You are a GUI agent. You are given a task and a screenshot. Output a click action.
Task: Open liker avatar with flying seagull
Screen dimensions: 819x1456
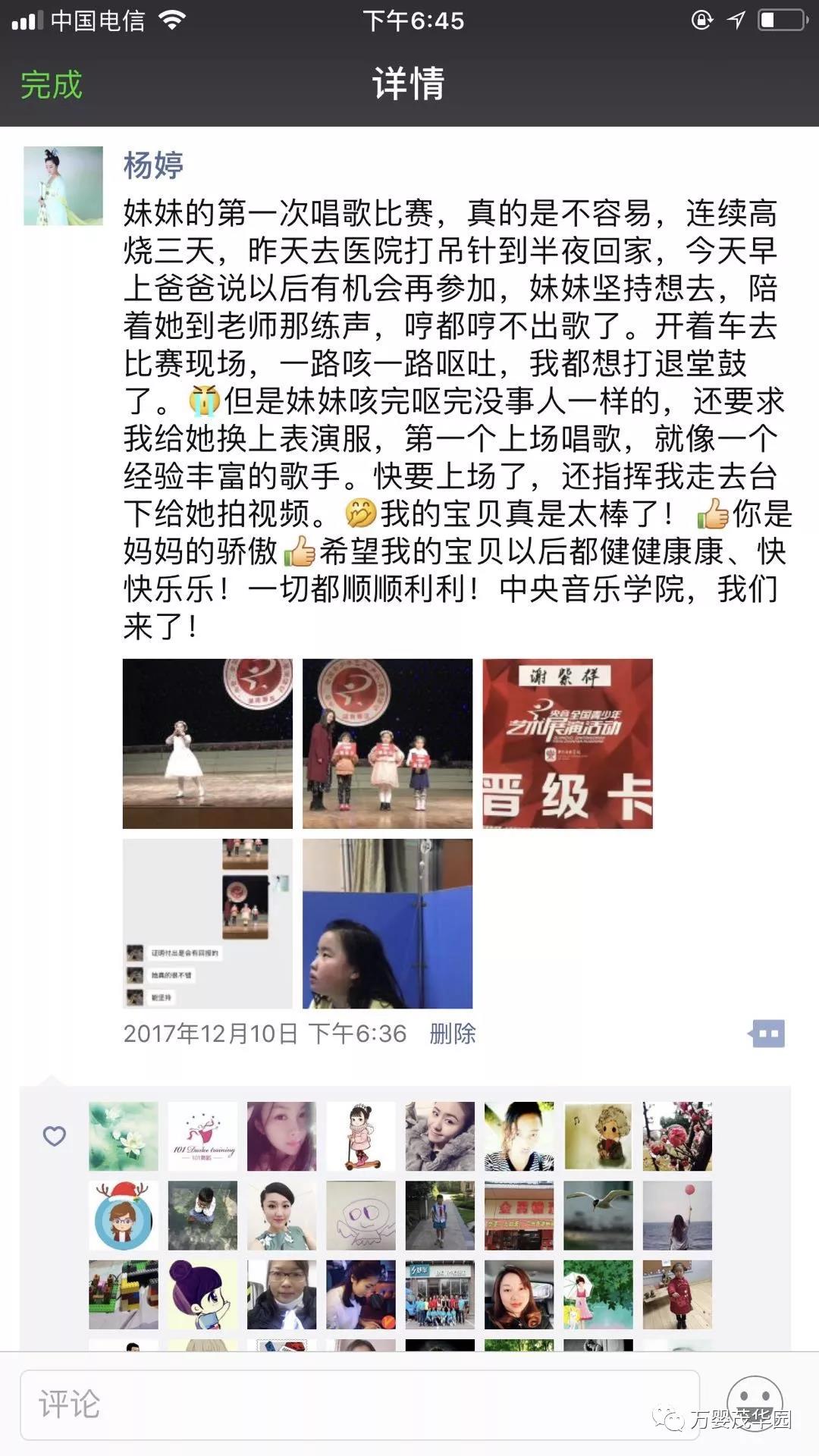tap(598, 1215)
